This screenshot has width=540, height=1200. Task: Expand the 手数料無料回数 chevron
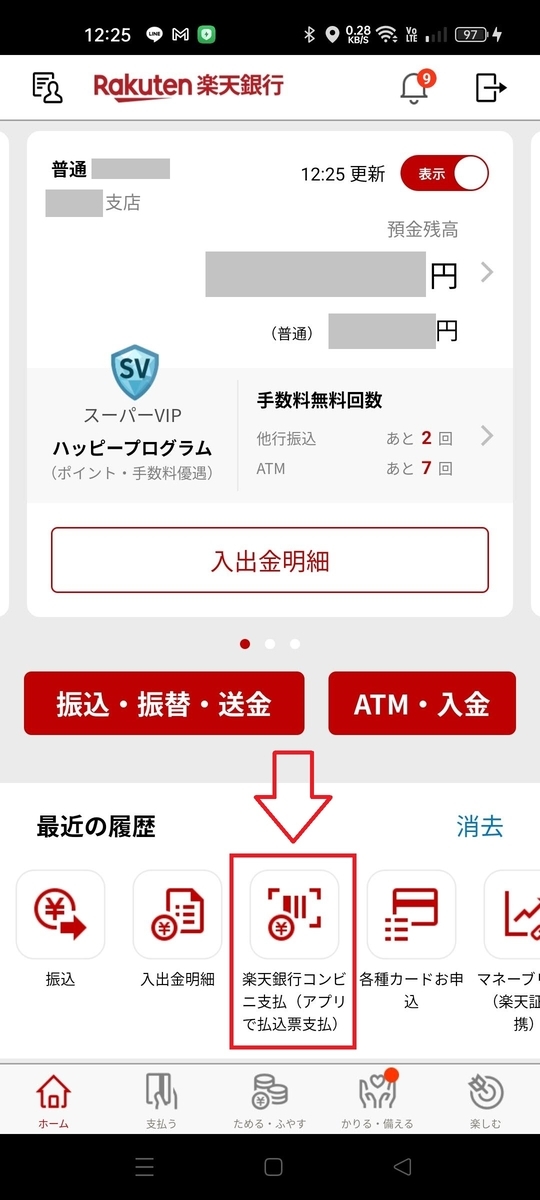click(486, 435)
